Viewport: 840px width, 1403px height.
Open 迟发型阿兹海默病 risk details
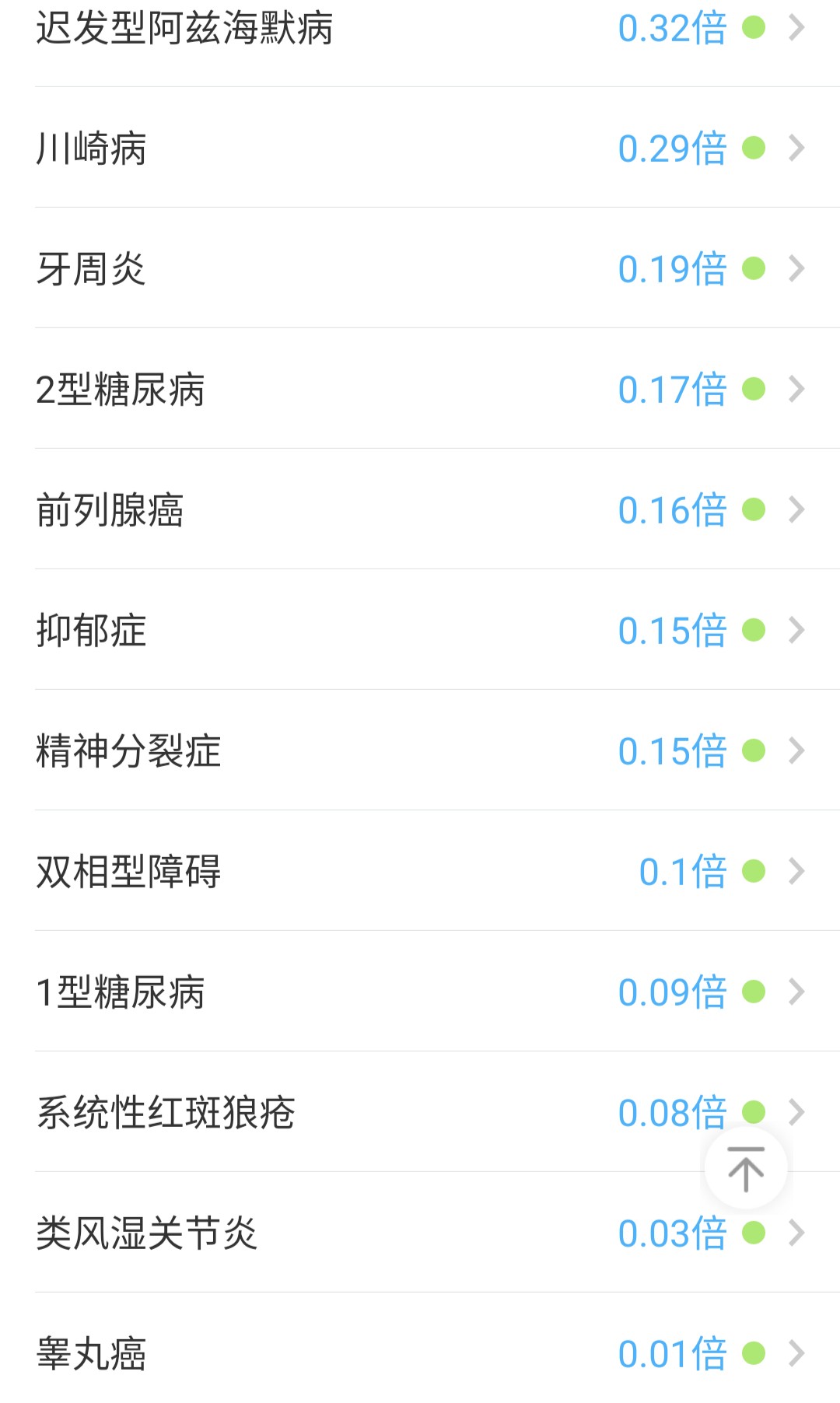420,29
